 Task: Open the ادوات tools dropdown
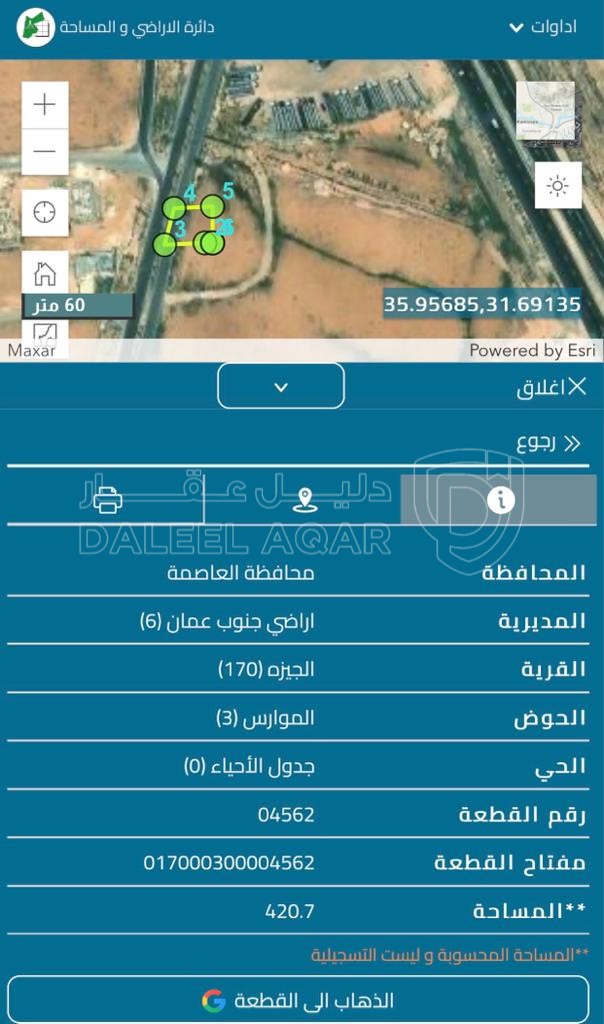[x=542, y=27]
